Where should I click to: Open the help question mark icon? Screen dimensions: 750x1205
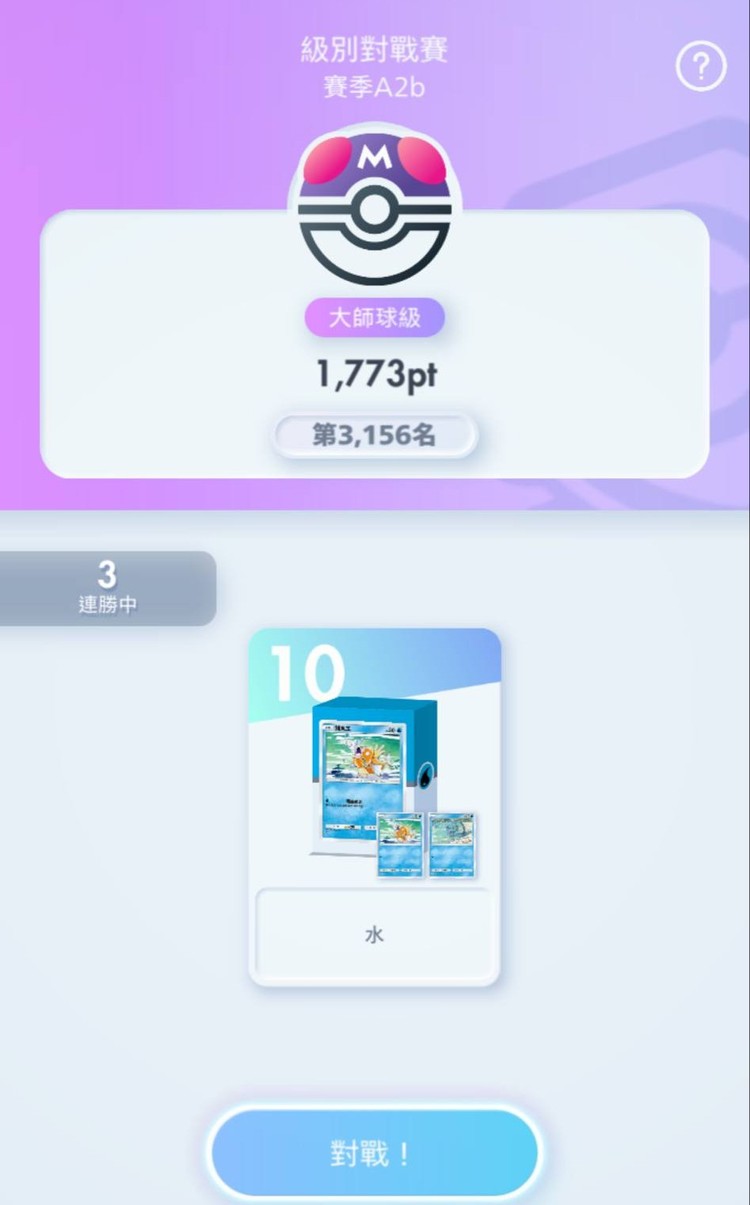(701, 67)
